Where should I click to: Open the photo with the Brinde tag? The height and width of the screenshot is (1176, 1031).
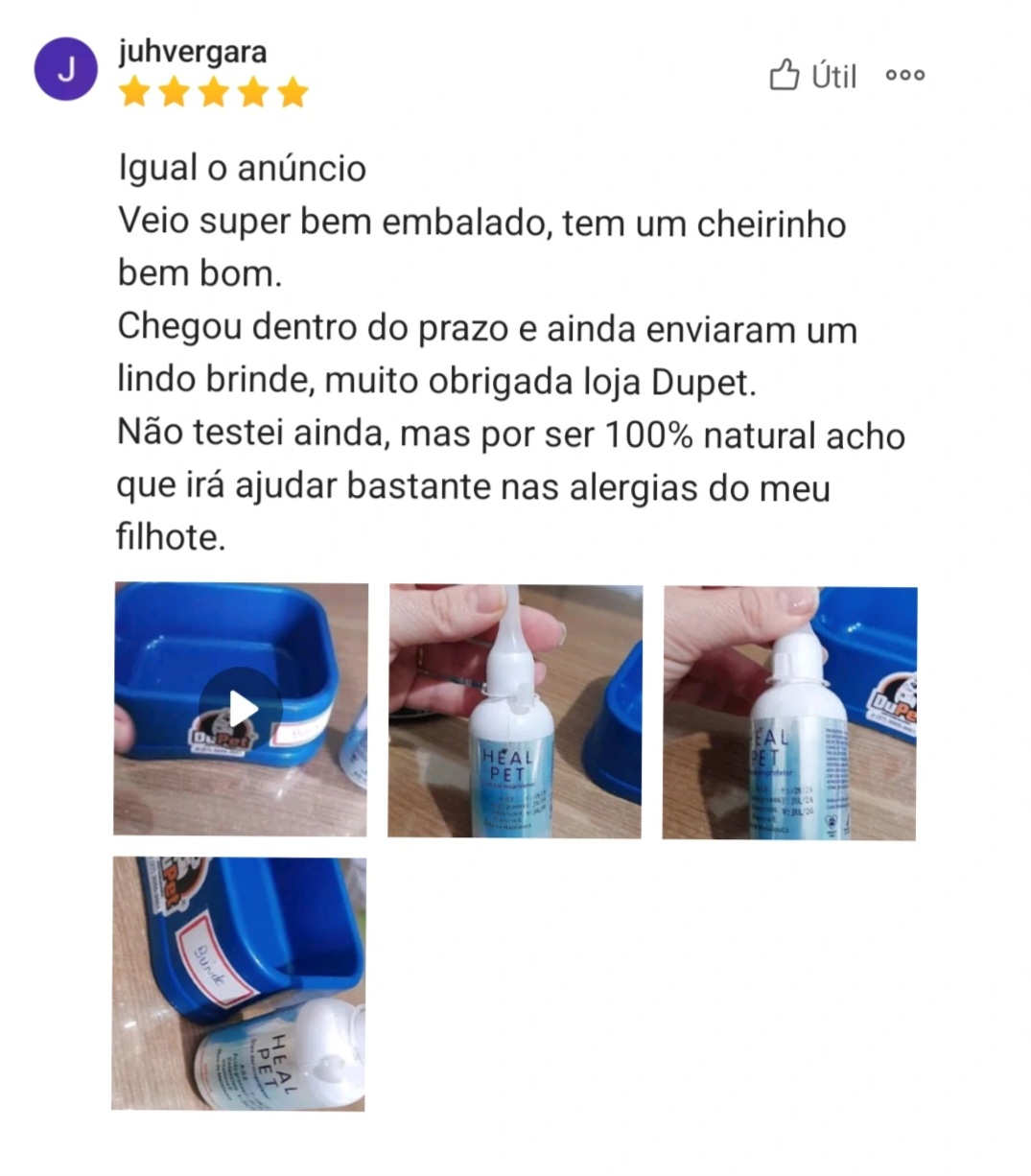coord(239,983)
